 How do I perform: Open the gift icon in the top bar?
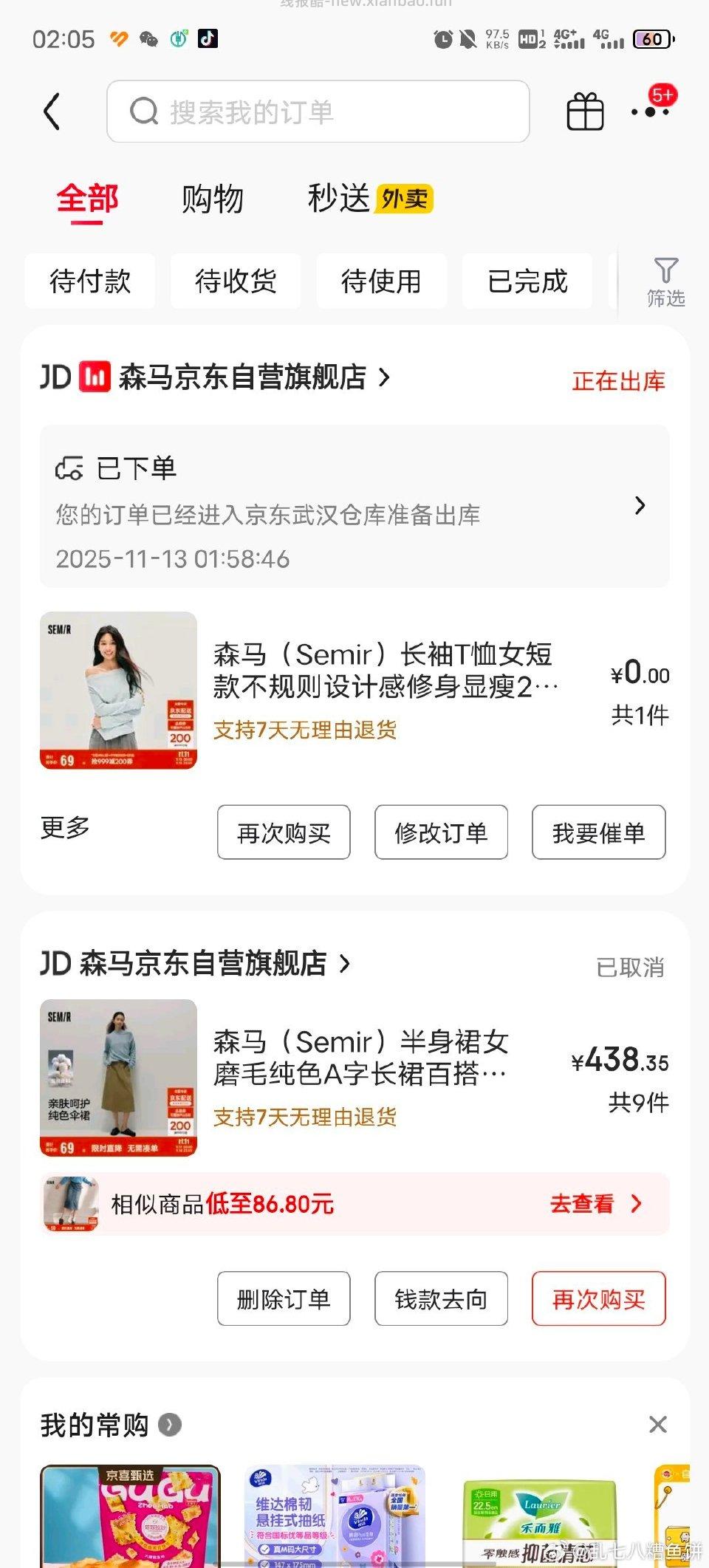(583, 111)
